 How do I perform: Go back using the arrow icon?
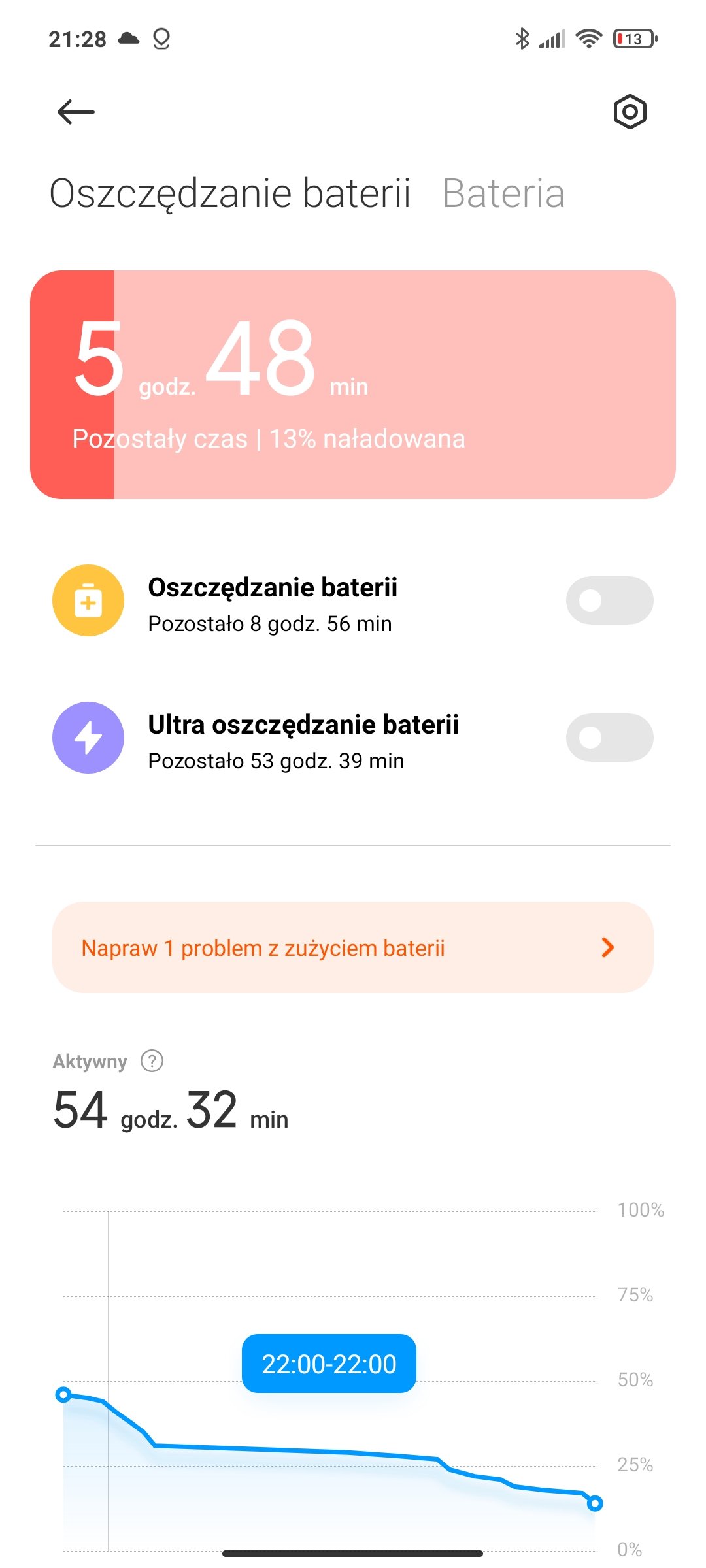click(76, 112)
